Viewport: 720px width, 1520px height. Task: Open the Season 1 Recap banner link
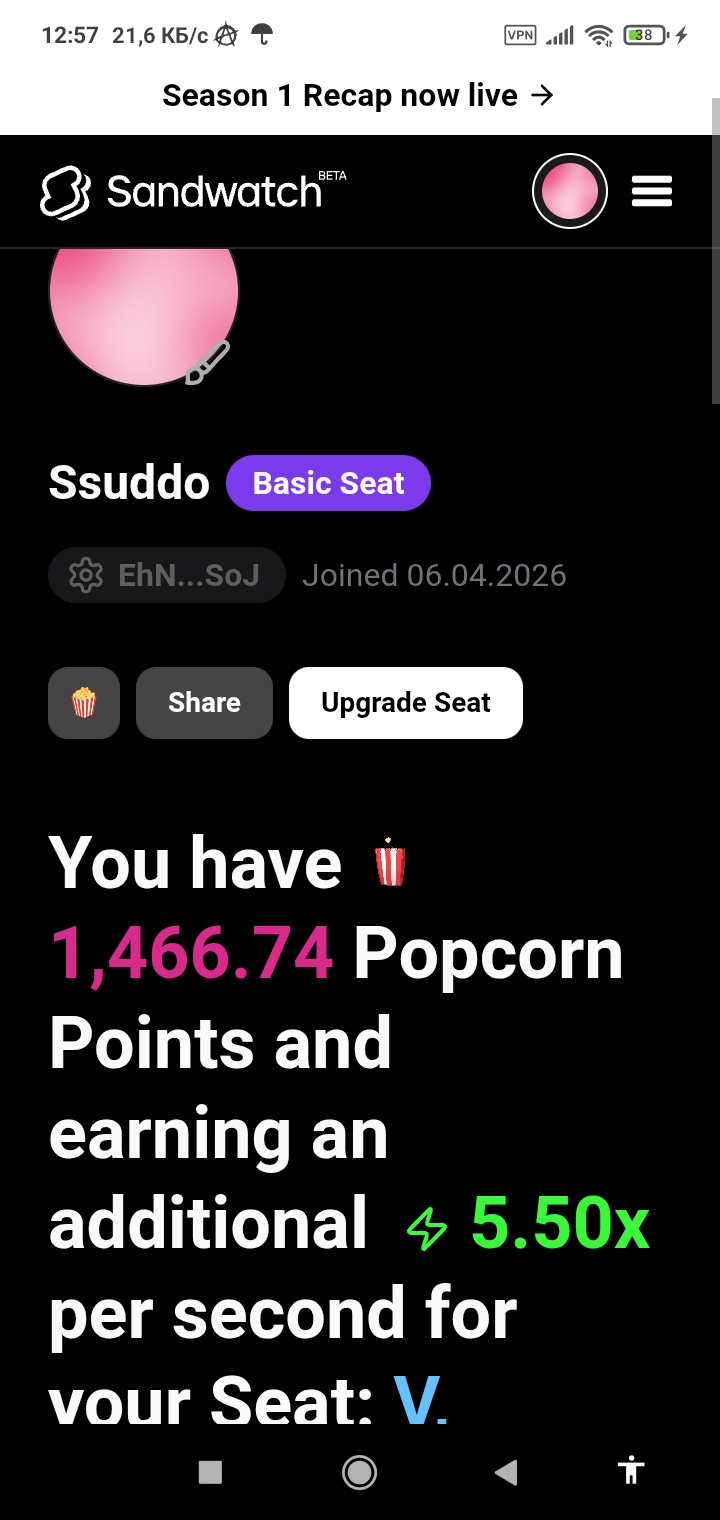(358, 96)
